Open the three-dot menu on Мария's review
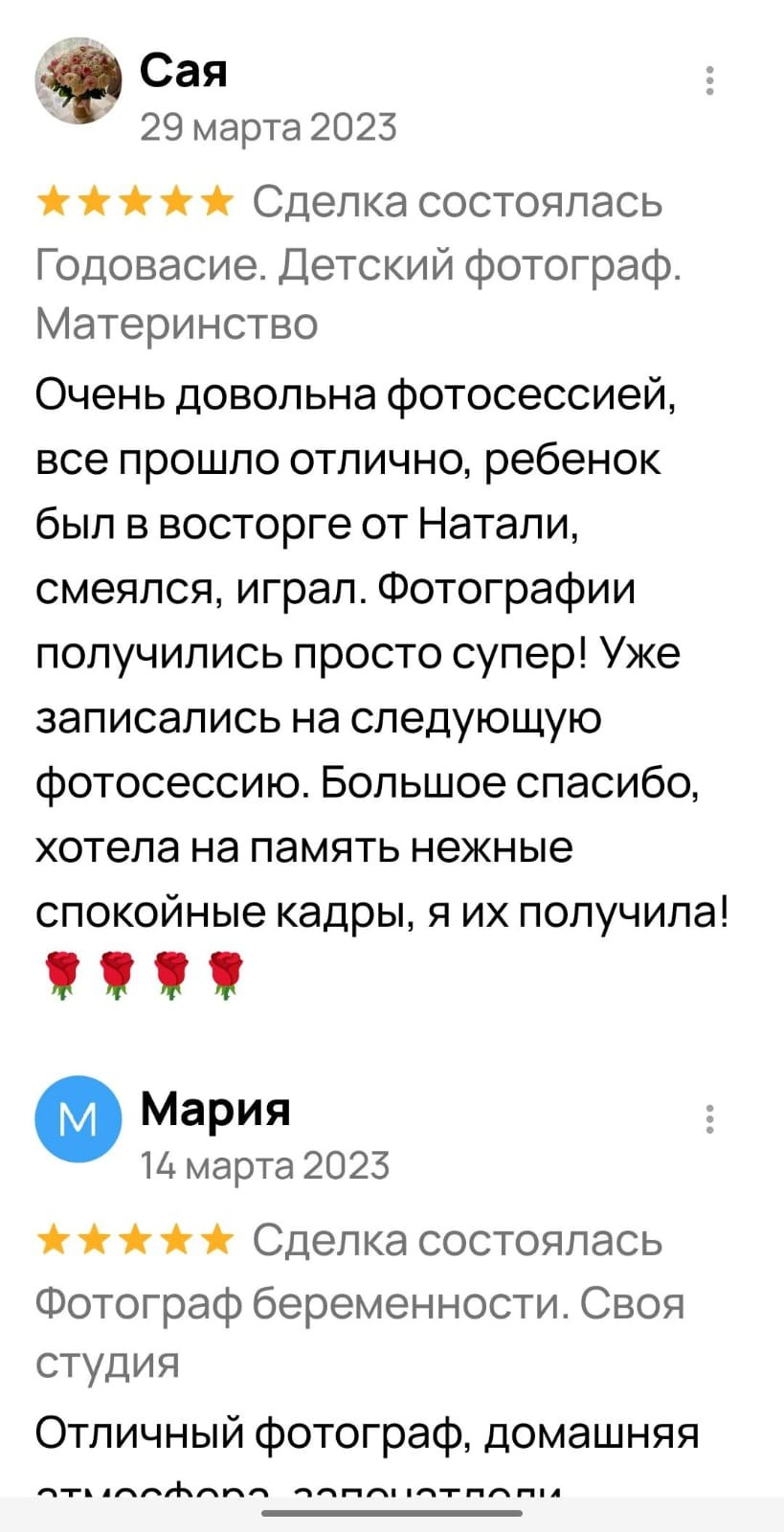The width and height of the screenshot is (784, 1532). [709, 1118]
